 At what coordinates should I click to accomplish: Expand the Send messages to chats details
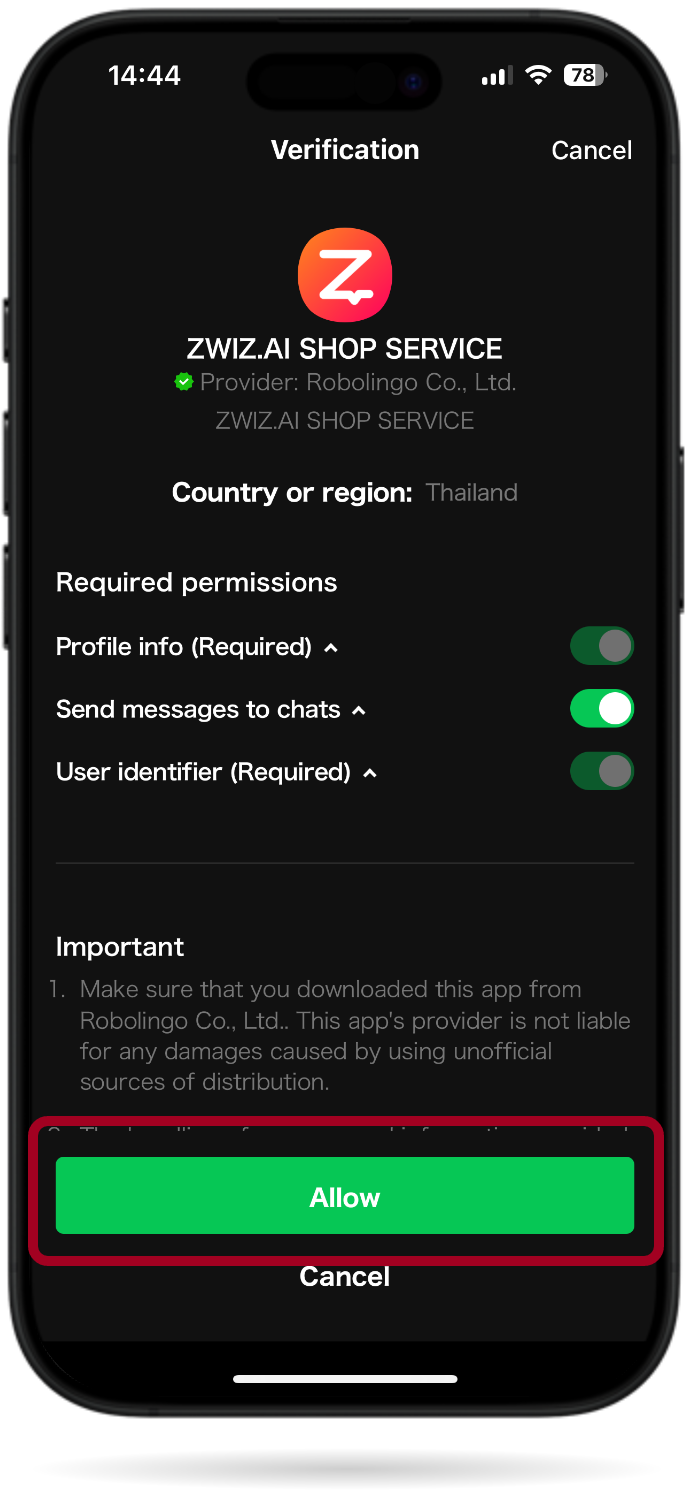click(359, 711)
